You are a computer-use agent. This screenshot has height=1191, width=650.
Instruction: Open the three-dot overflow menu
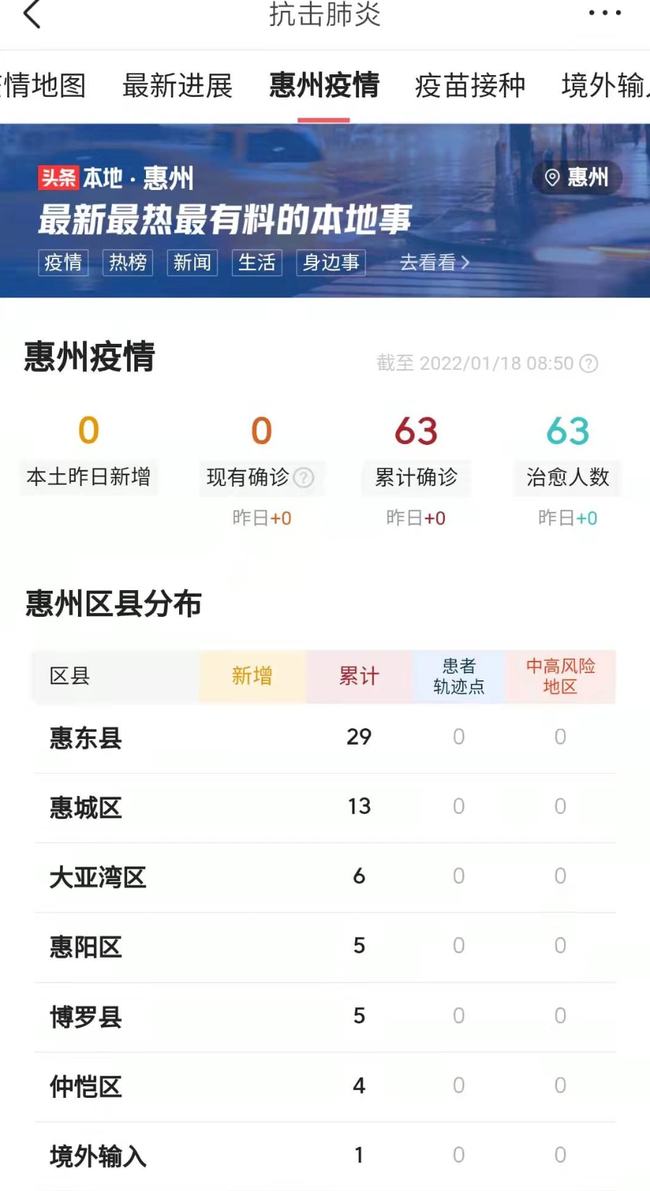tap(604, 15)
